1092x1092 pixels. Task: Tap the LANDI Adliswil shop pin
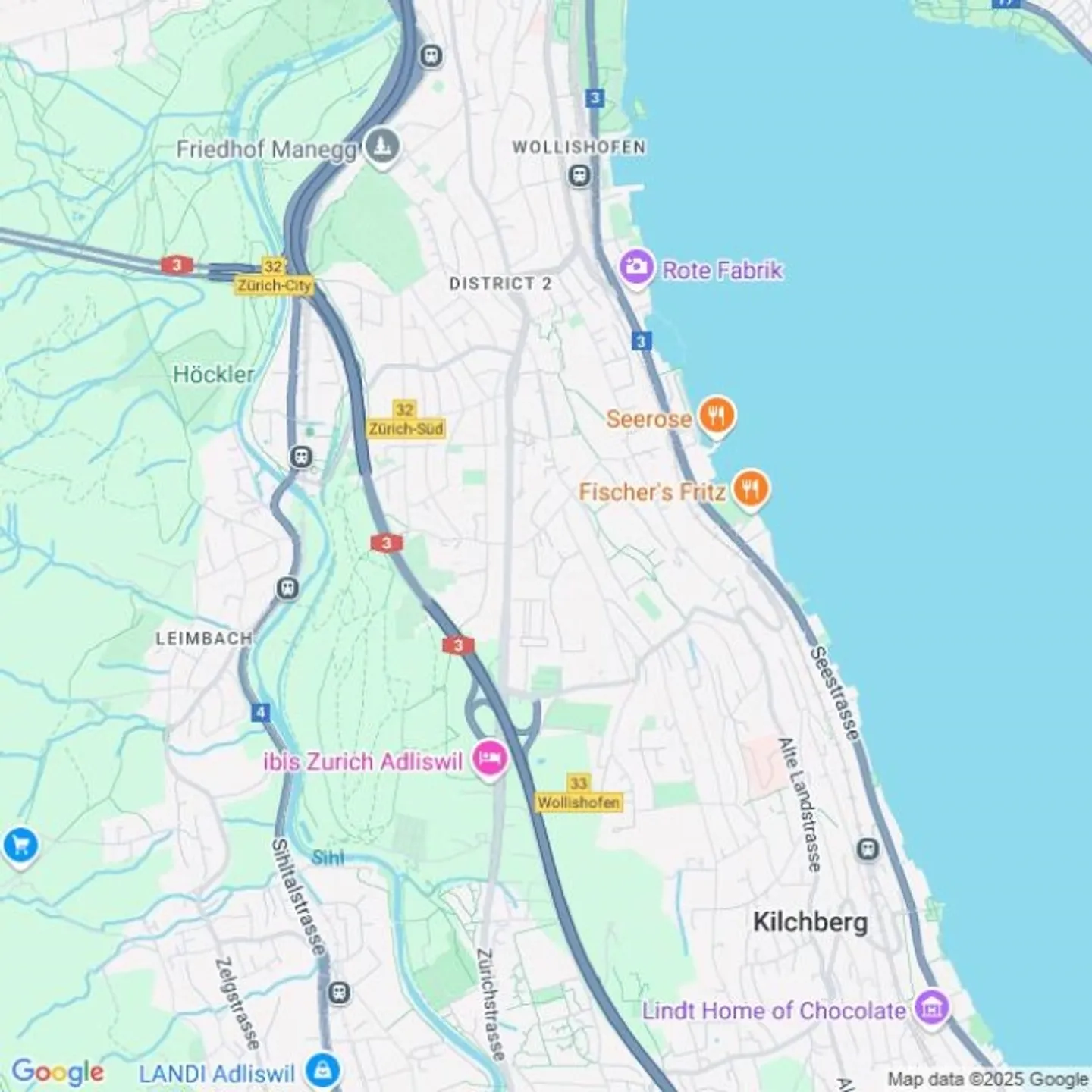(322, 1071)
